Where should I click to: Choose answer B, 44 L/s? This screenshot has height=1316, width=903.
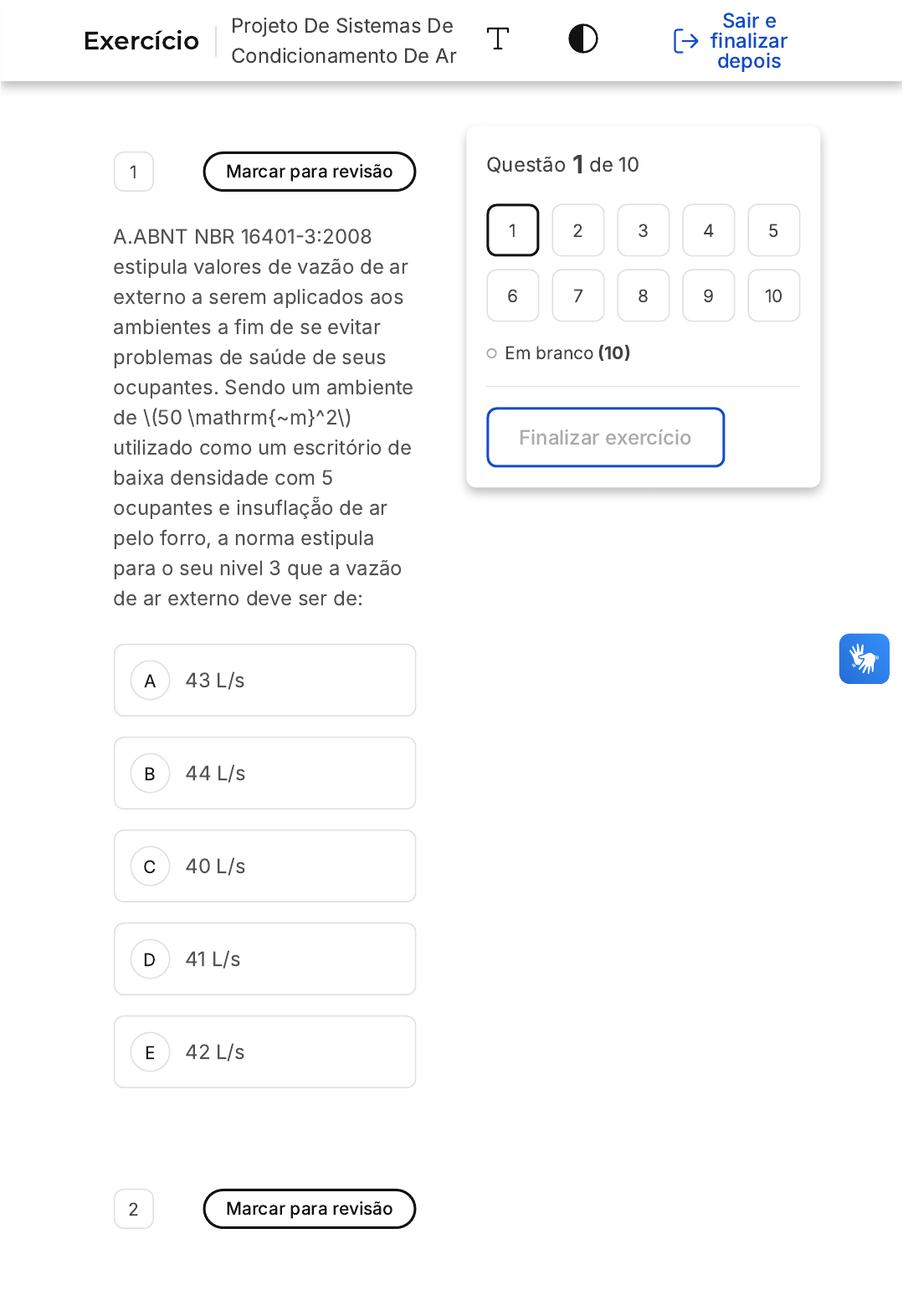click(x=264, y=773)
